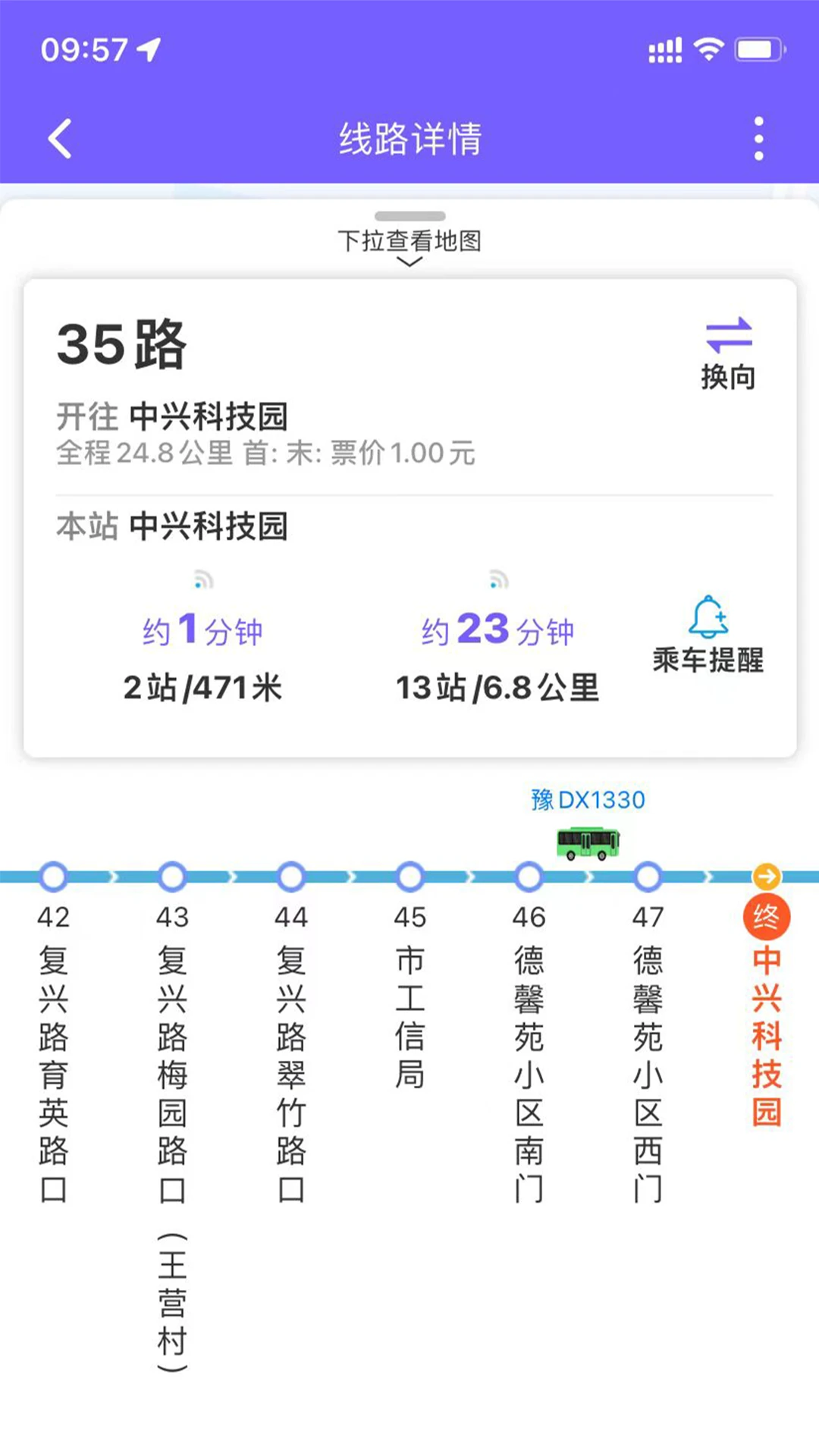This screenshot has height=1456, width=819.
Task: Tap the orange arrow marker on route line
Action: 765,876
